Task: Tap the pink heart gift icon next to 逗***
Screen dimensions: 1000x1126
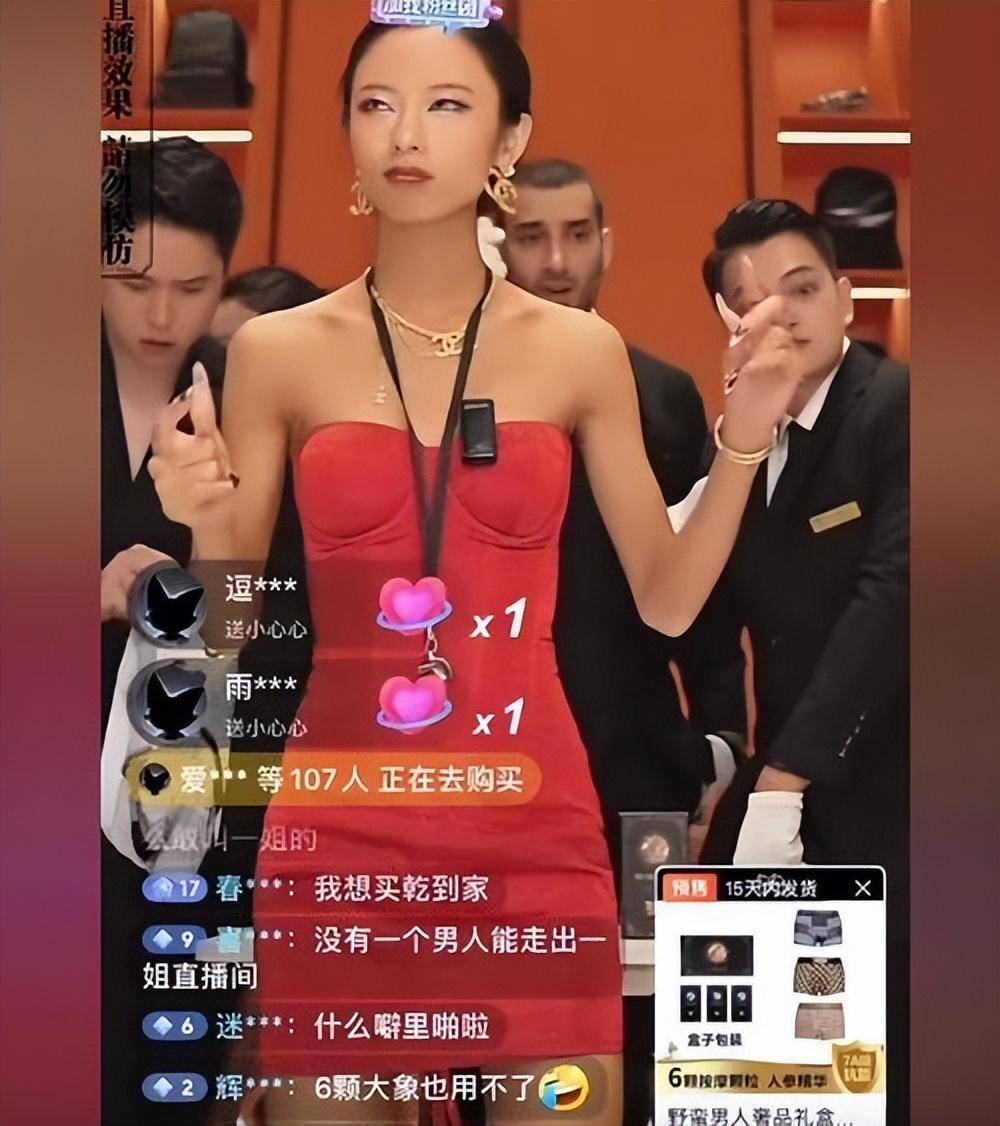Action: (x=411, y=604)
